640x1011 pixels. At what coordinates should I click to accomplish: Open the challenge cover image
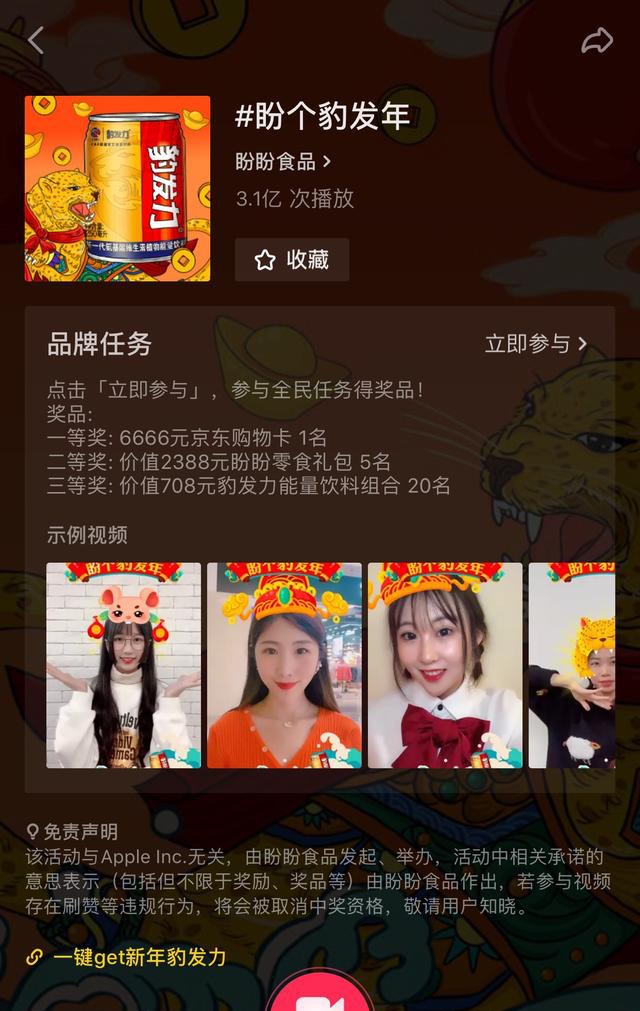click(118, 188)
